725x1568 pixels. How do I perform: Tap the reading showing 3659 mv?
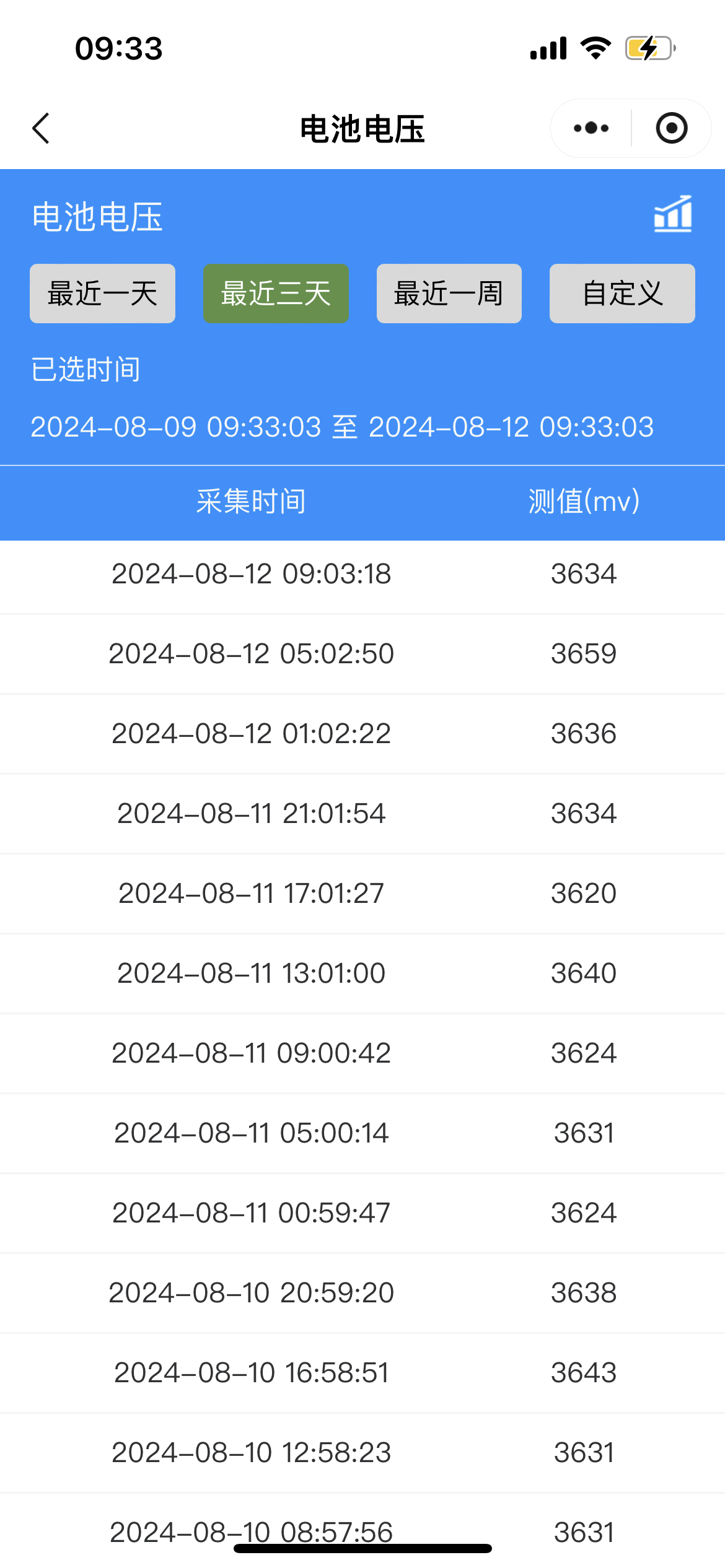(x=583, y=653)
